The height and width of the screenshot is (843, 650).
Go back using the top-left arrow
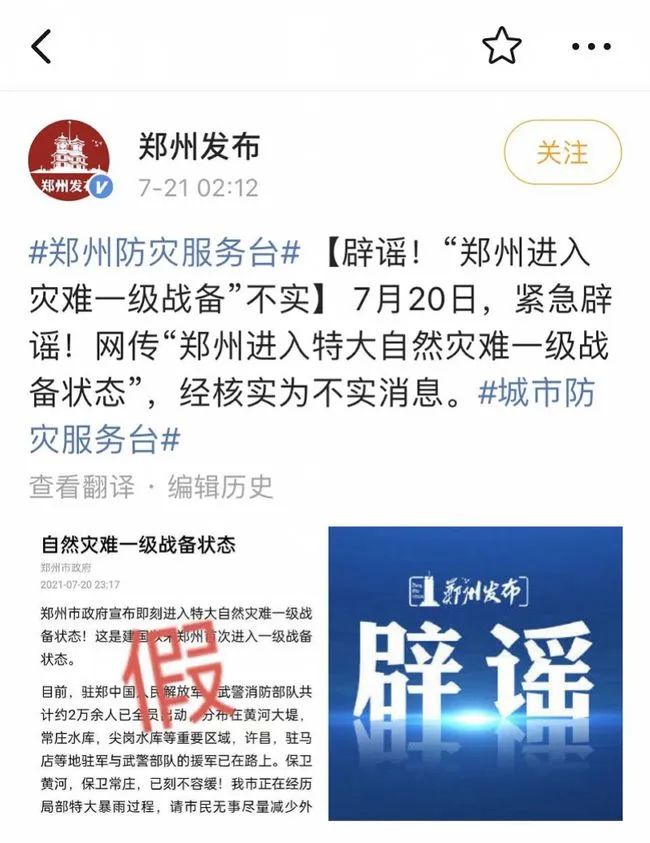pyautogui.click(x=41, y=46)
